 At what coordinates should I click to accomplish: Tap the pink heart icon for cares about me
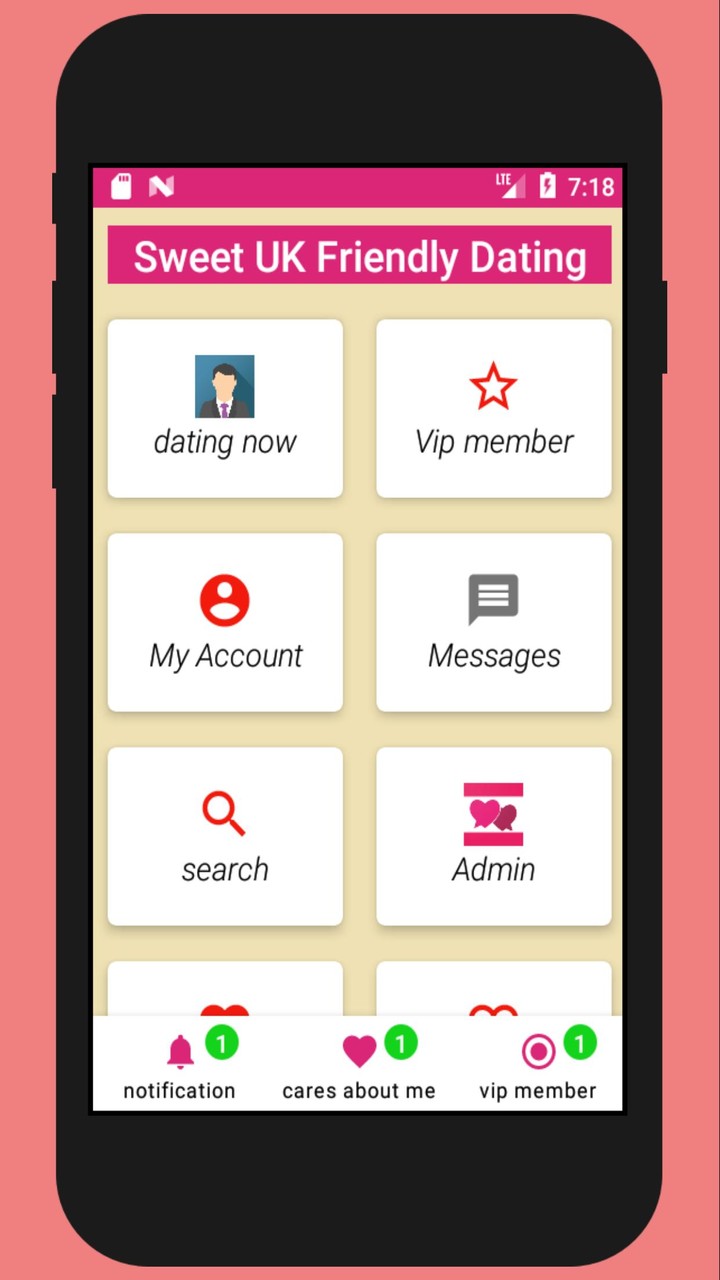pos(358,1050)
